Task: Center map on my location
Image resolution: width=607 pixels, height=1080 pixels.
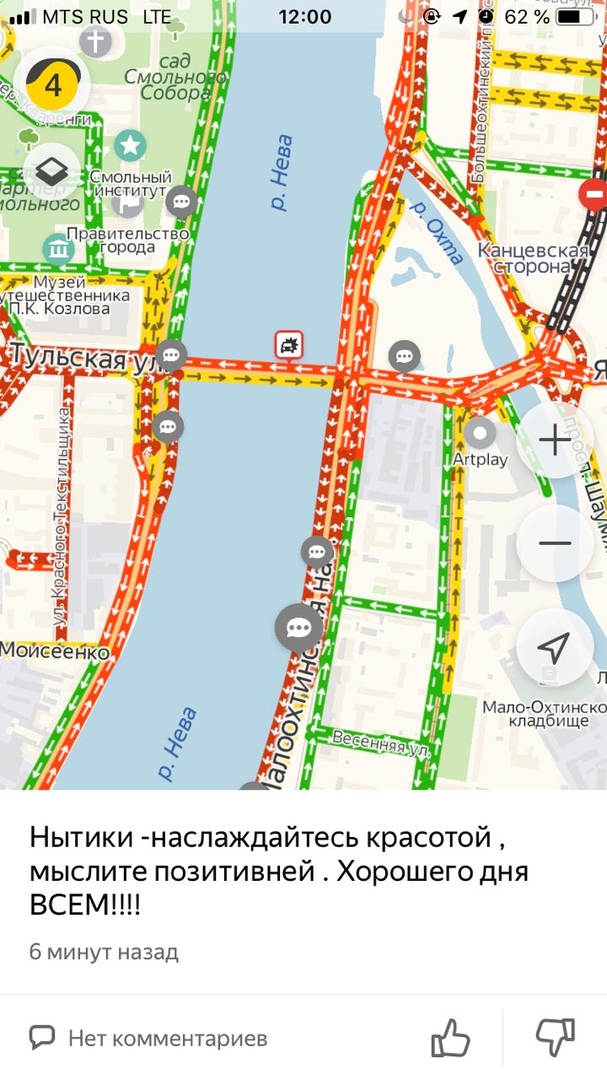Action: 554,646
